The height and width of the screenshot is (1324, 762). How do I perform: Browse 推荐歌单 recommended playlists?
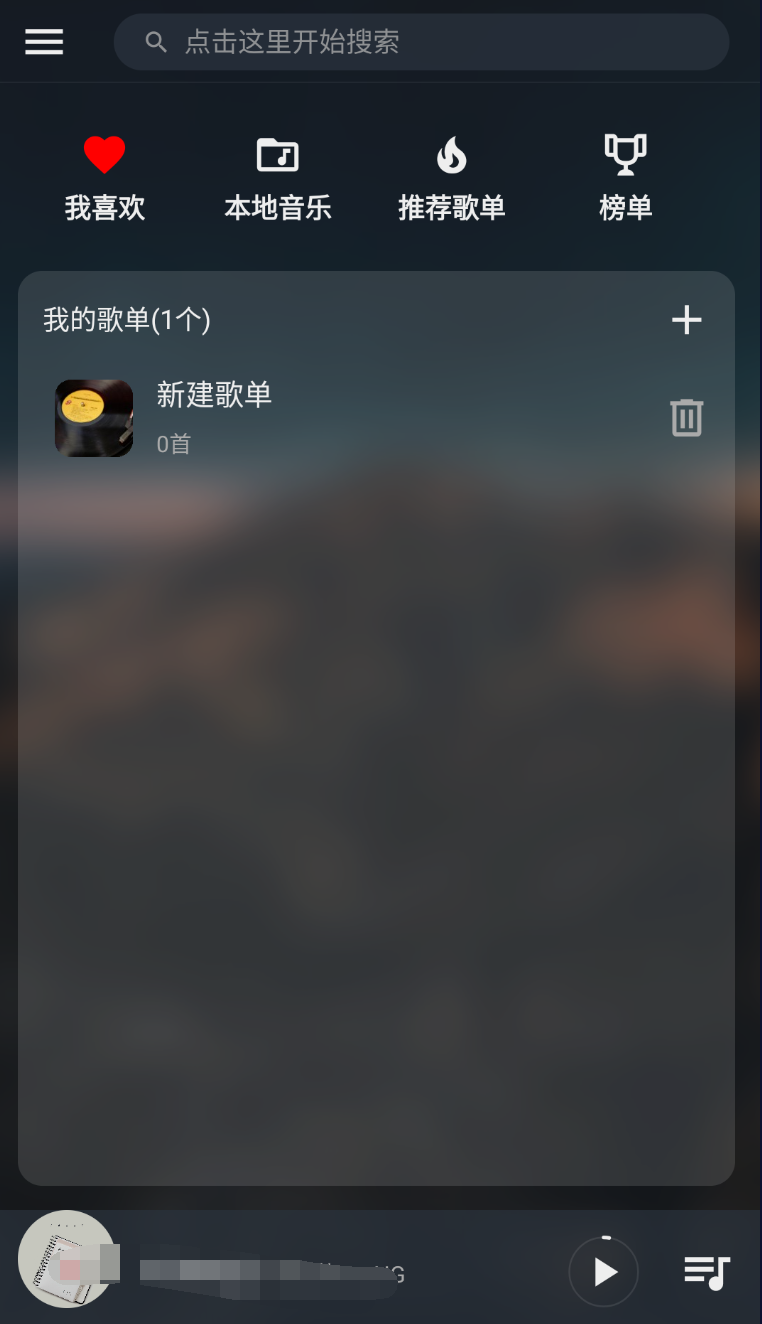(x=452, y=178)
